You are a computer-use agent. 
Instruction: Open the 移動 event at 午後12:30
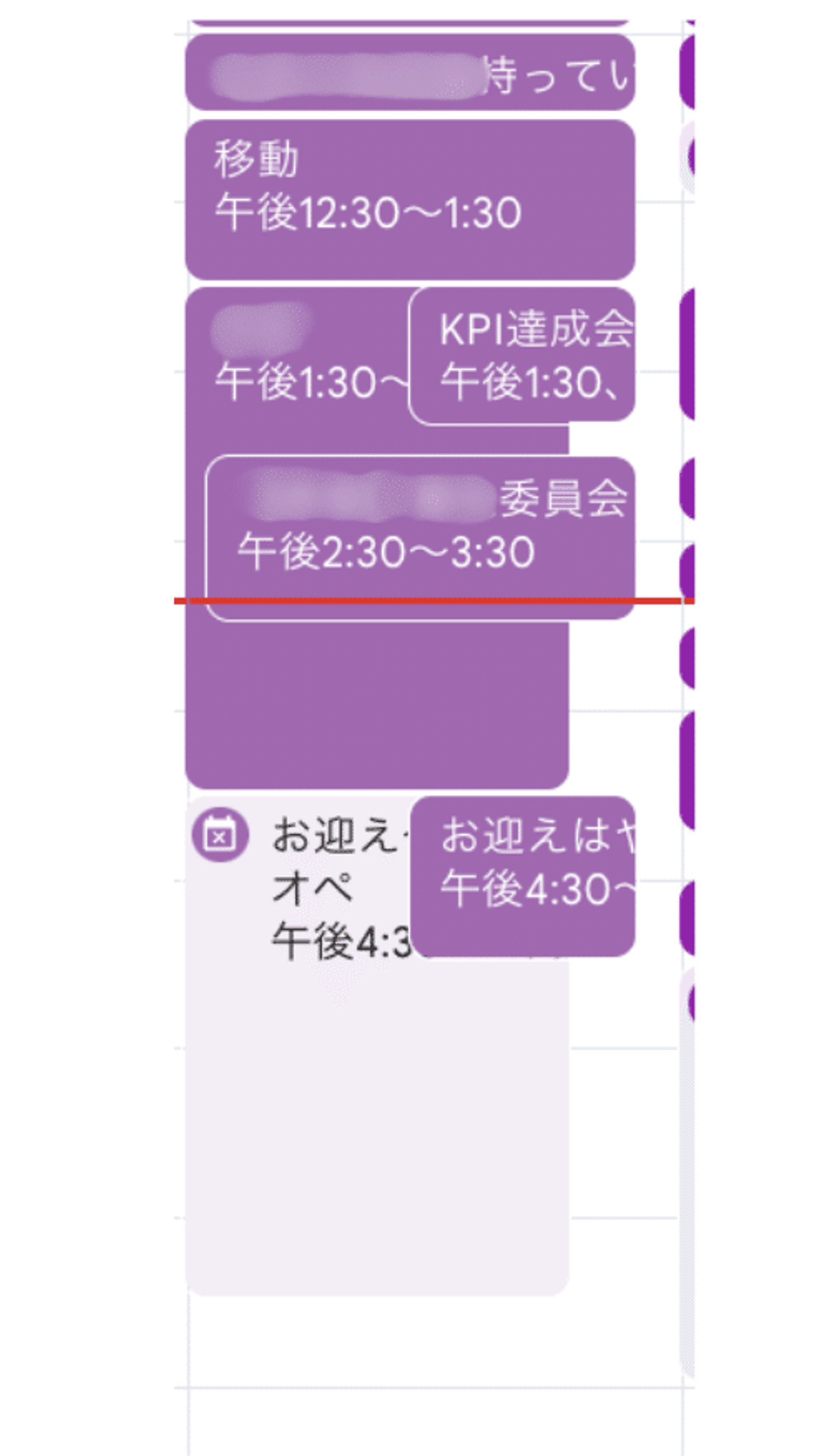pos(409,199)
